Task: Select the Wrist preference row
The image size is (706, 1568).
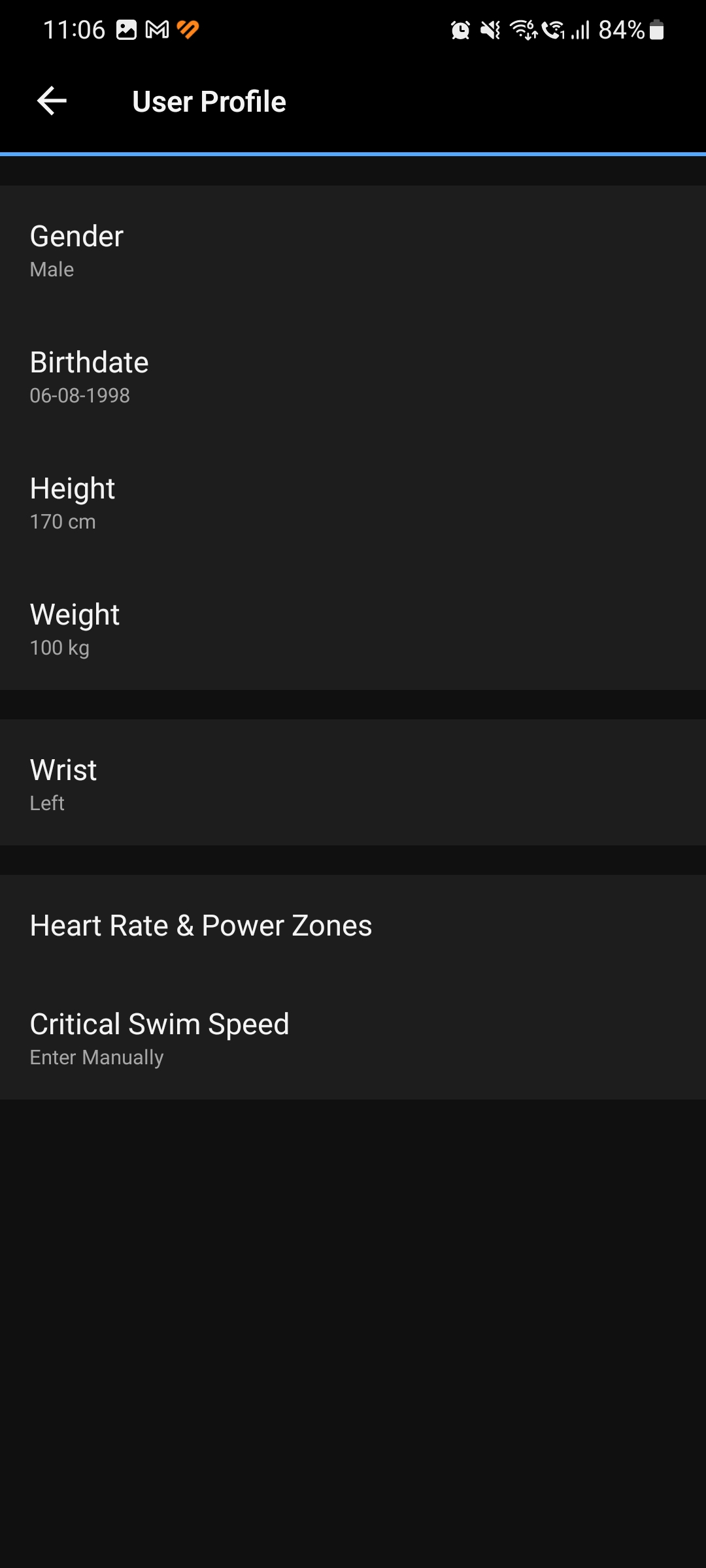Action: click(x=353, y=783)
